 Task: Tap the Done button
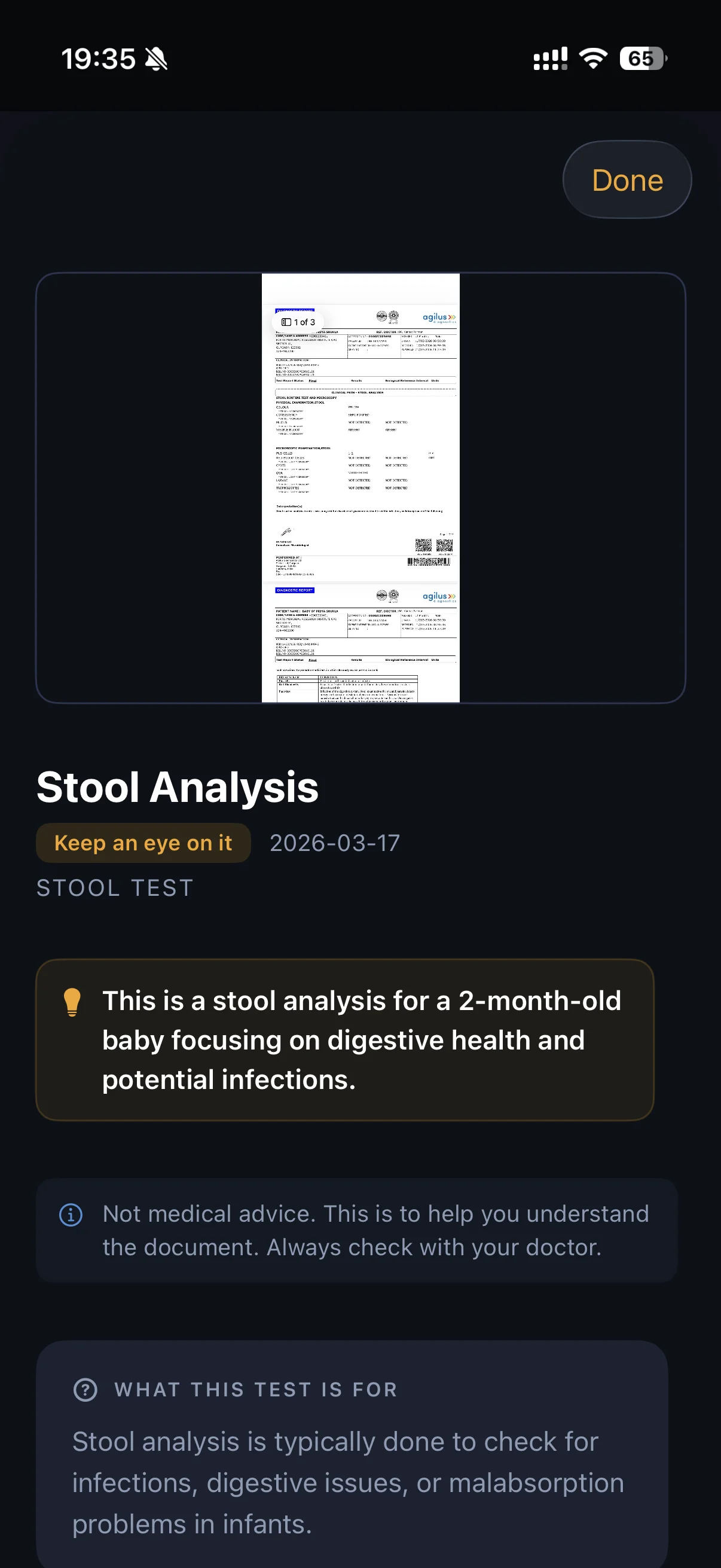(x=627, y=179)
